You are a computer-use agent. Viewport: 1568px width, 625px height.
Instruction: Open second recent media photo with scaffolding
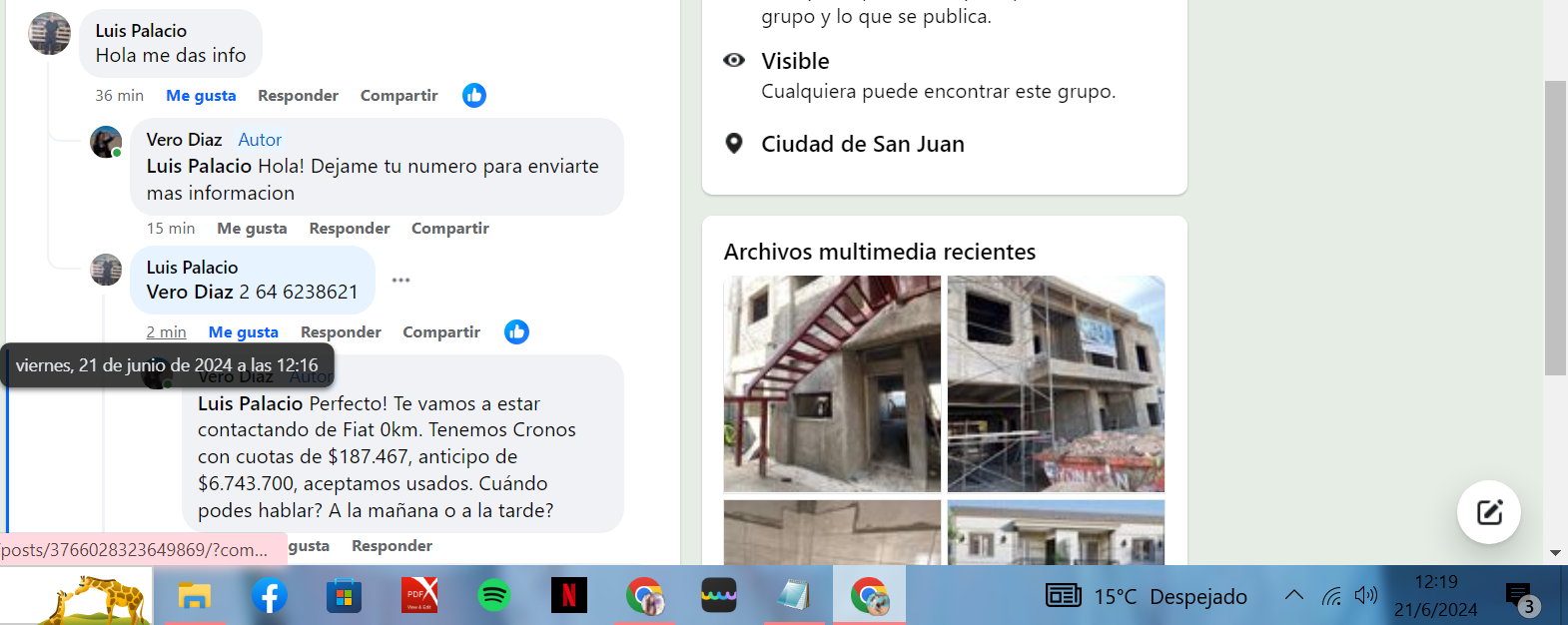1056,384
